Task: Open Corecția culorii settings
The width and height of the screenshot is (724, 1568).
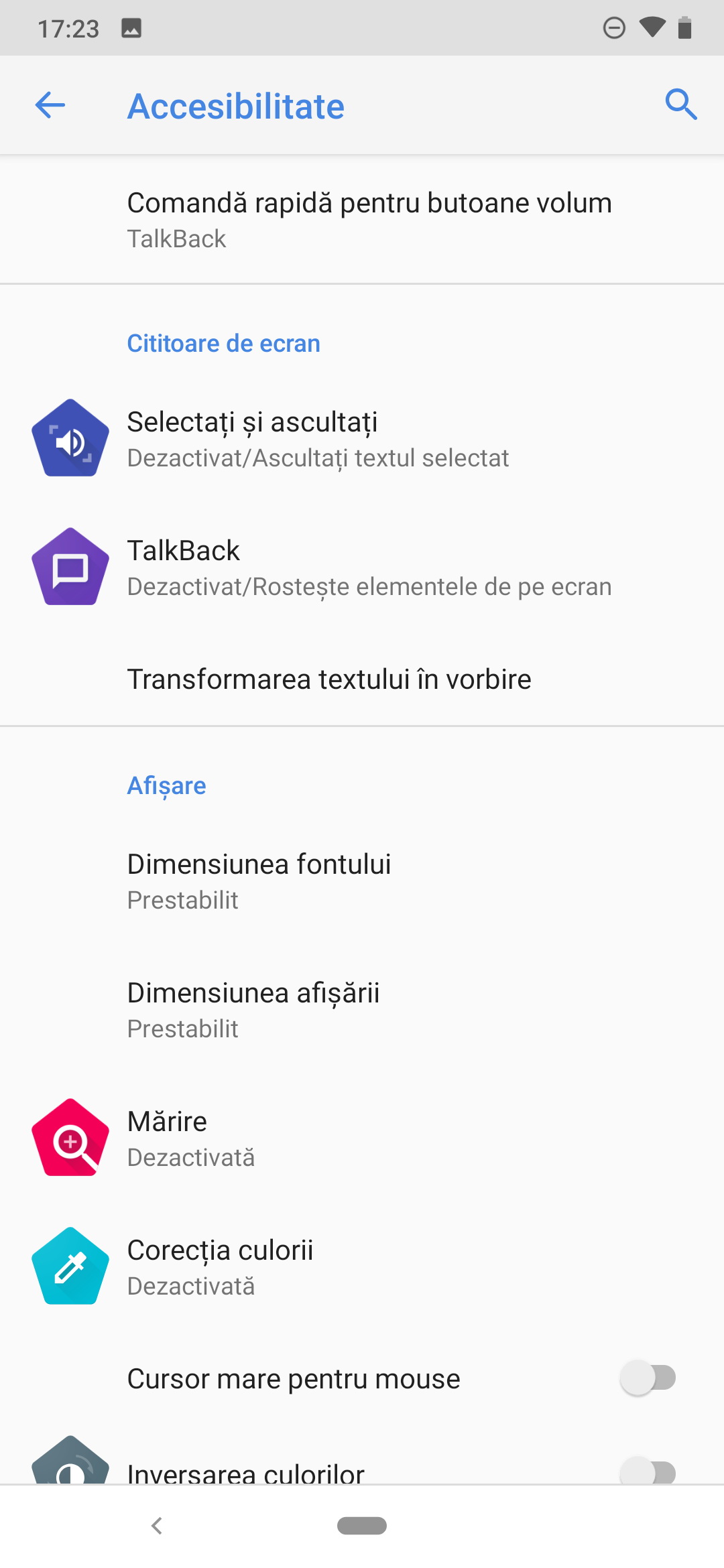Action: (x=362, y=1267)
